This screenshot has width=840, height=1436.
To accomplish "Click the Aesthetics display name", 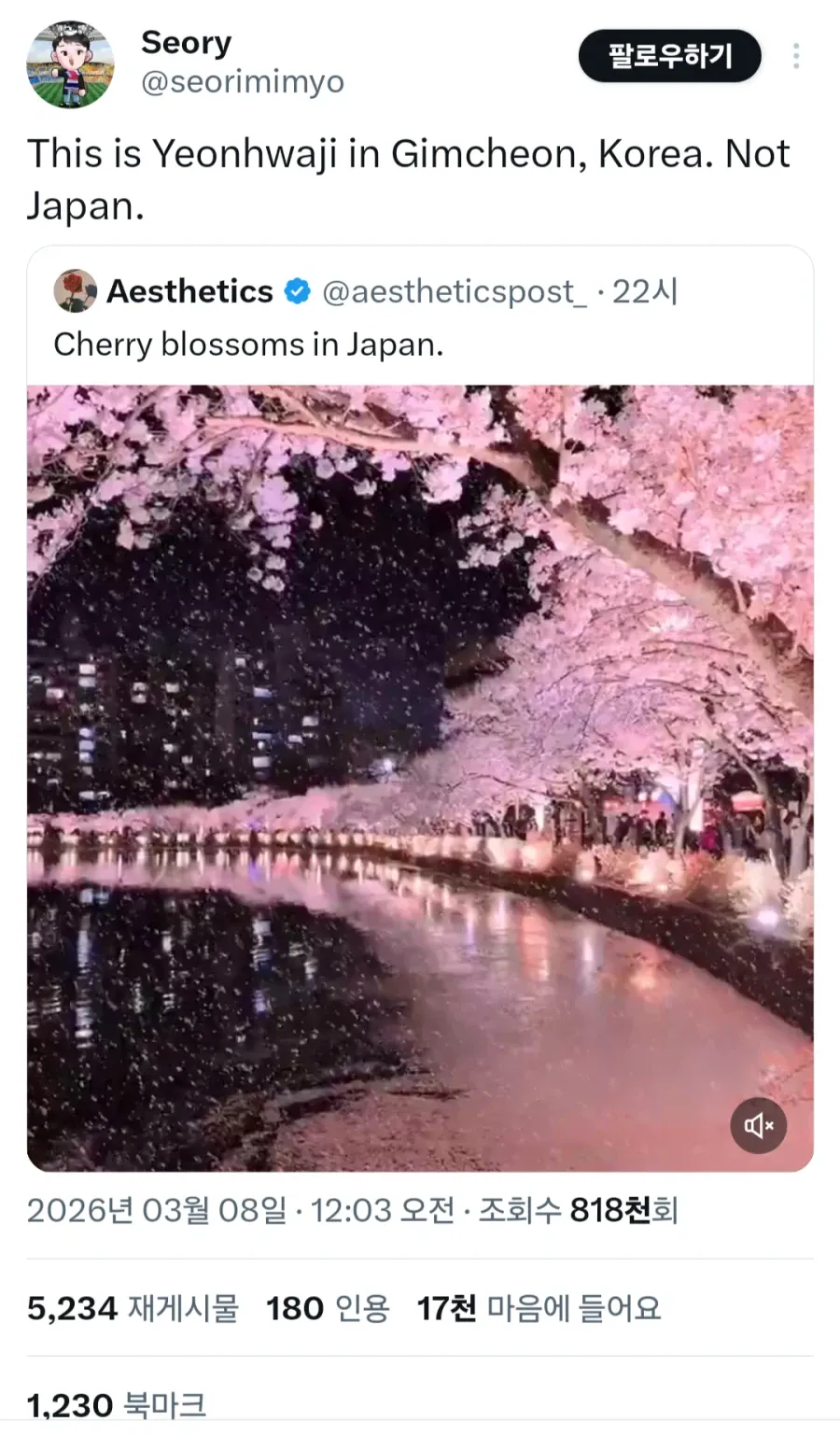I will pos(189,290).
